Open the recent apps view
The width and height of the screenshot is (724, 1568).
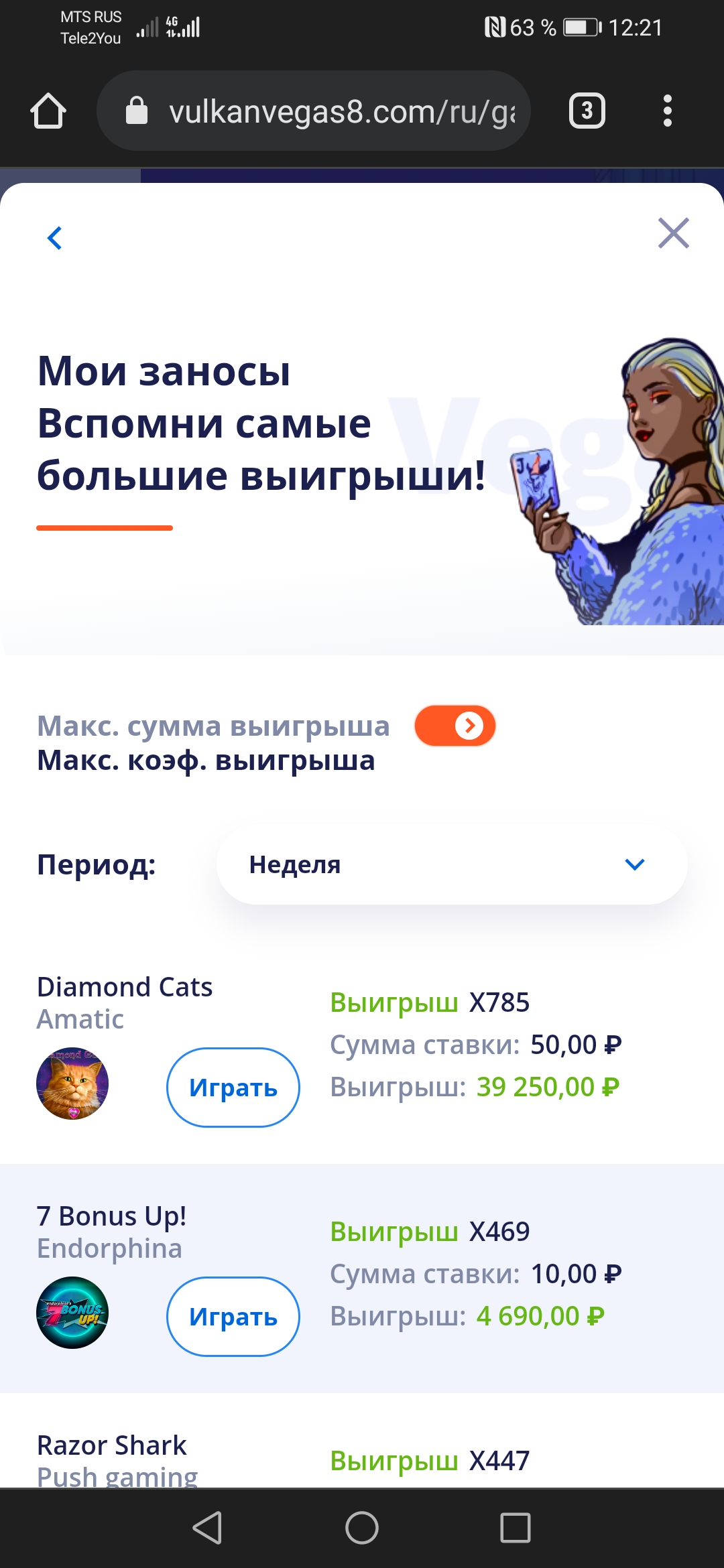[x=515, y=1528]
